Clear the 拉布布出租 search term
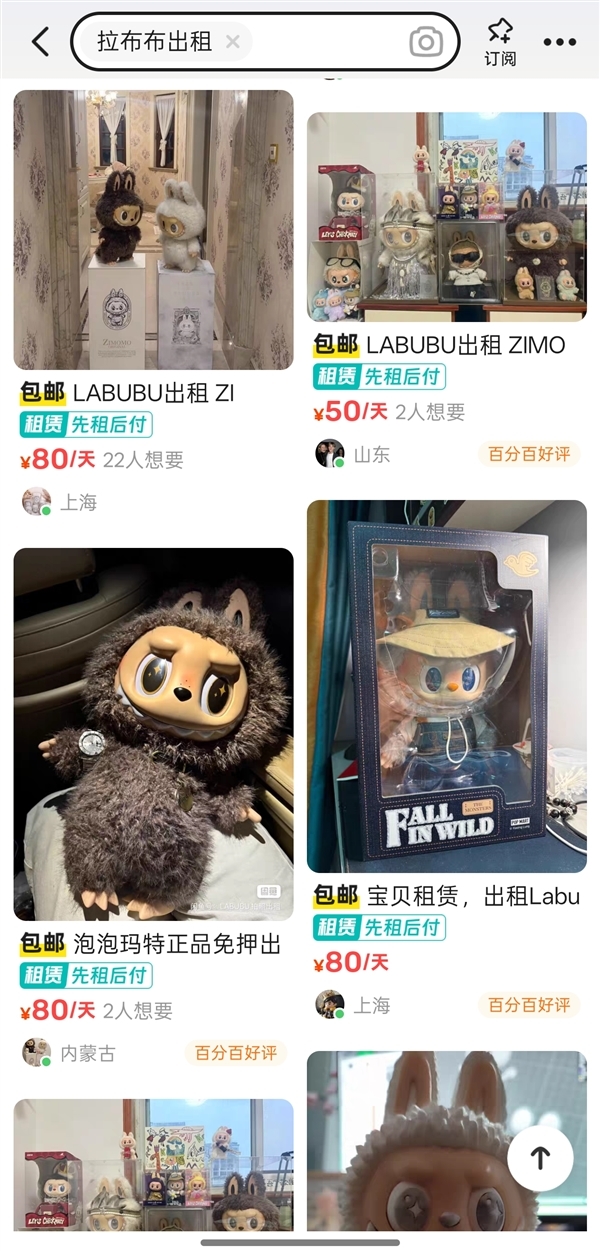Screen dimensions: 600x1251 click(x=233, y=42)
